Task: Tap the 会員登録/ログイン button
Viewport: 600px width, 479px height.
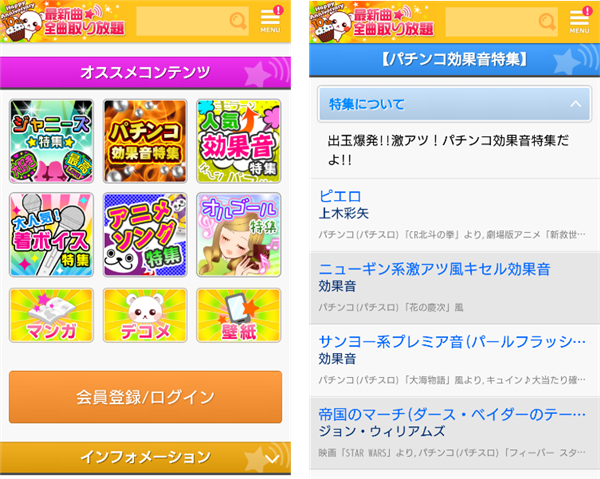Action: coord(145,397)
